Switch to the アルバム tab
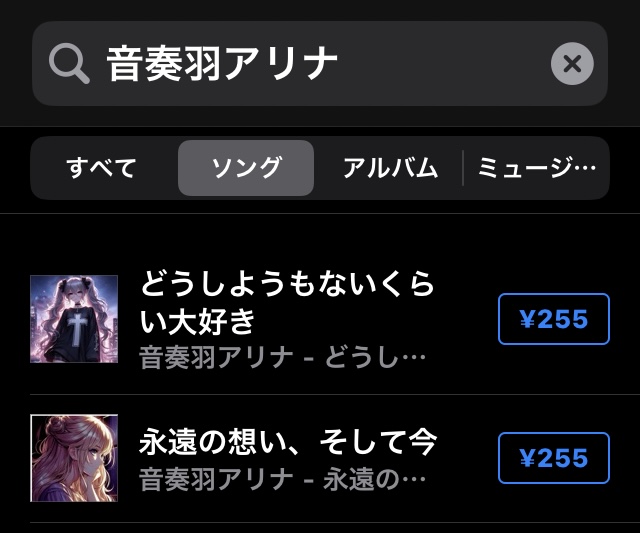The height and width of the screenshot is (533, 640). click(x=390, y=168)
